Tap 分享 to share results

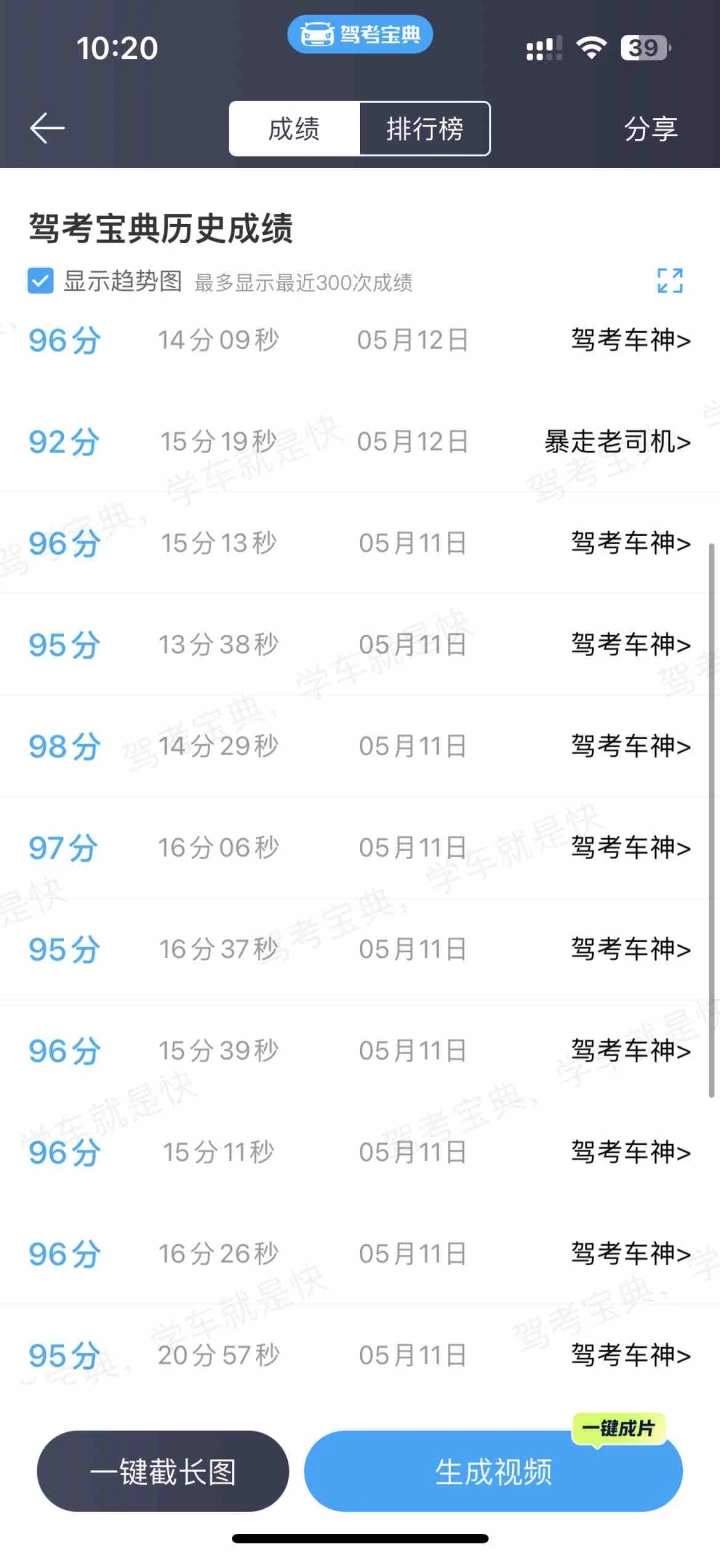[x=651, y=129]
